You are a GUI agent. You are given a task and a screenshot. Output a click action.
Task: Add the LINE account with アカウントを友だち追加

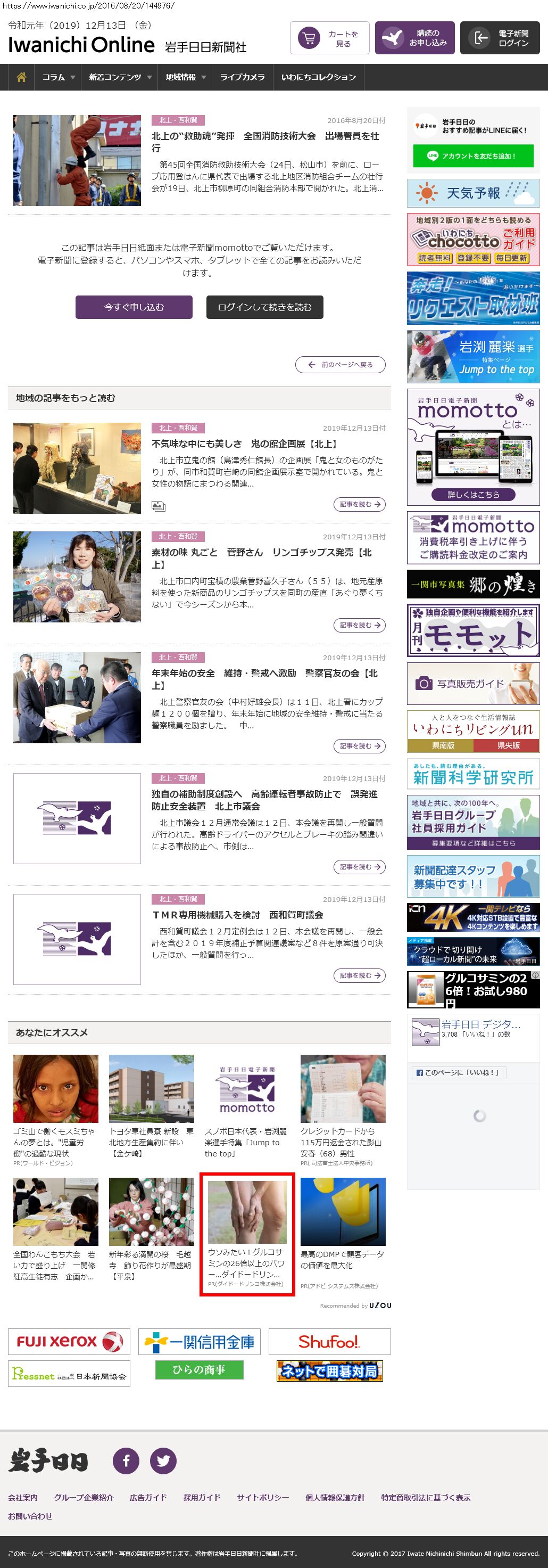(472, 157)
